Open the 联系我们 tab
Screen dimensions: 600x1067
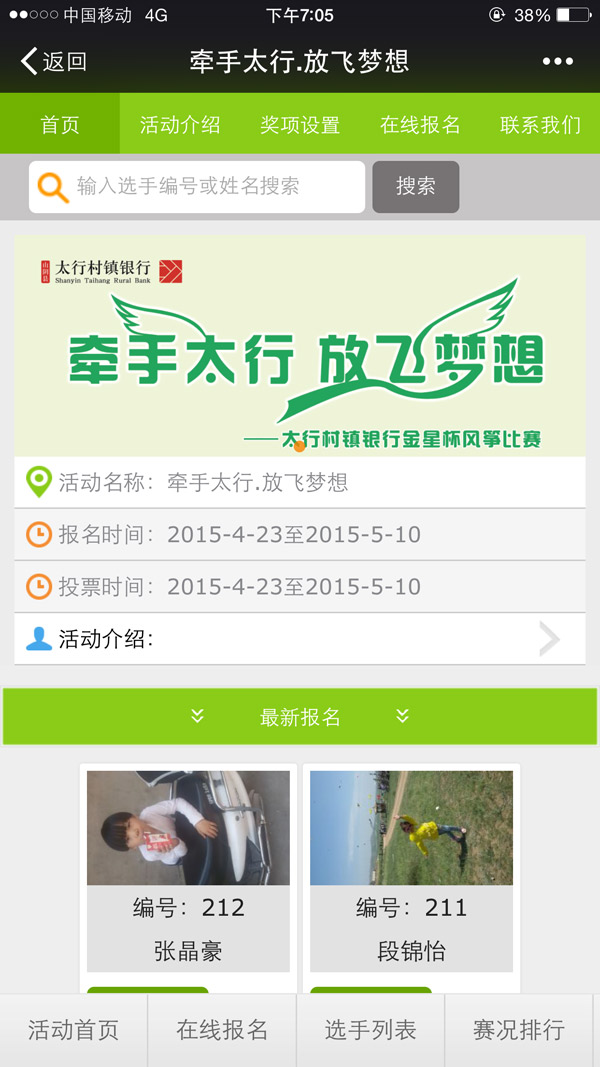coord(540,125)
